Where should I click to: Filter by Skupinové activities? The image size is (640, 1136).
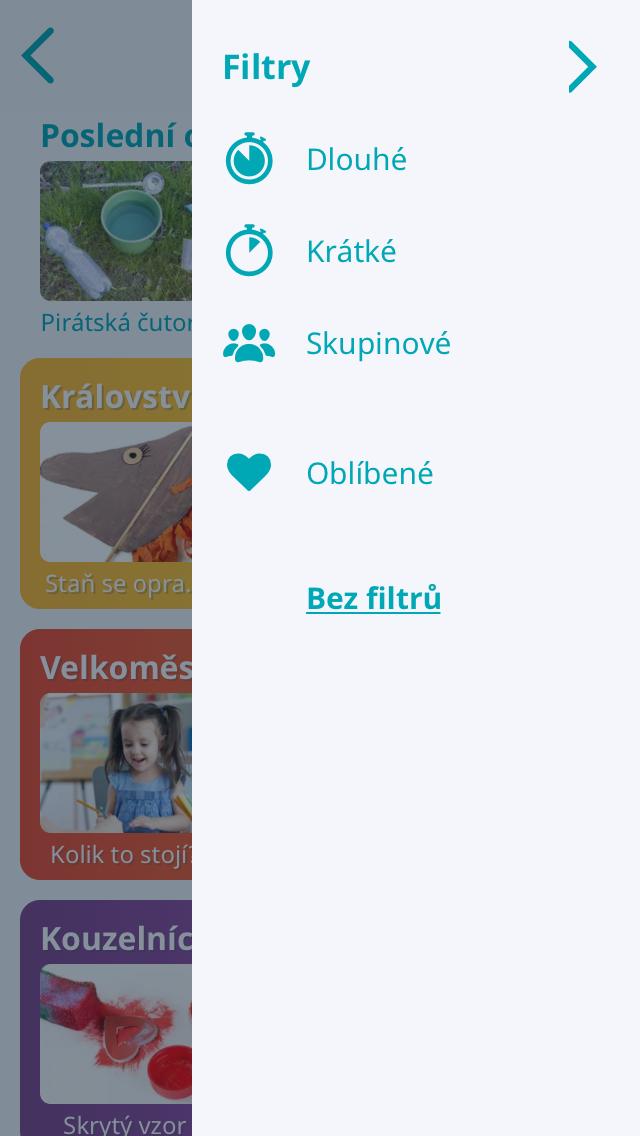pyautogui.click(x=378, y=343)
